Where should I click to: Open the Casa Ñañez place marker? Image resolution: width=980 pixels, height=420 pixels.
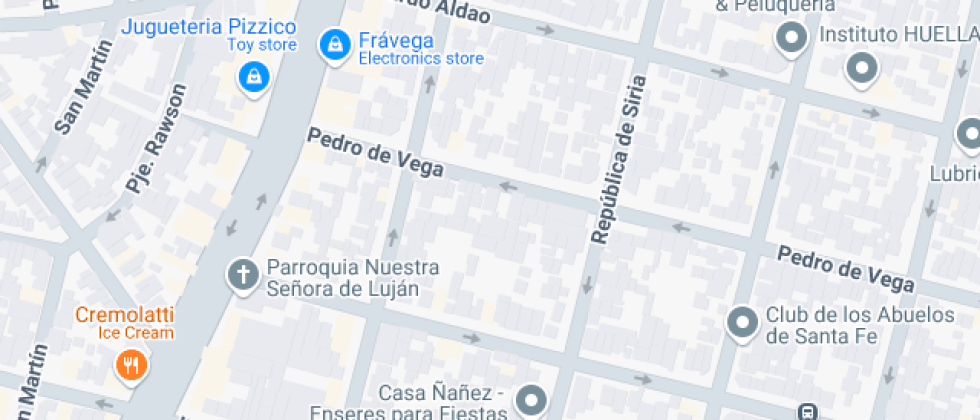coord(532,401)
